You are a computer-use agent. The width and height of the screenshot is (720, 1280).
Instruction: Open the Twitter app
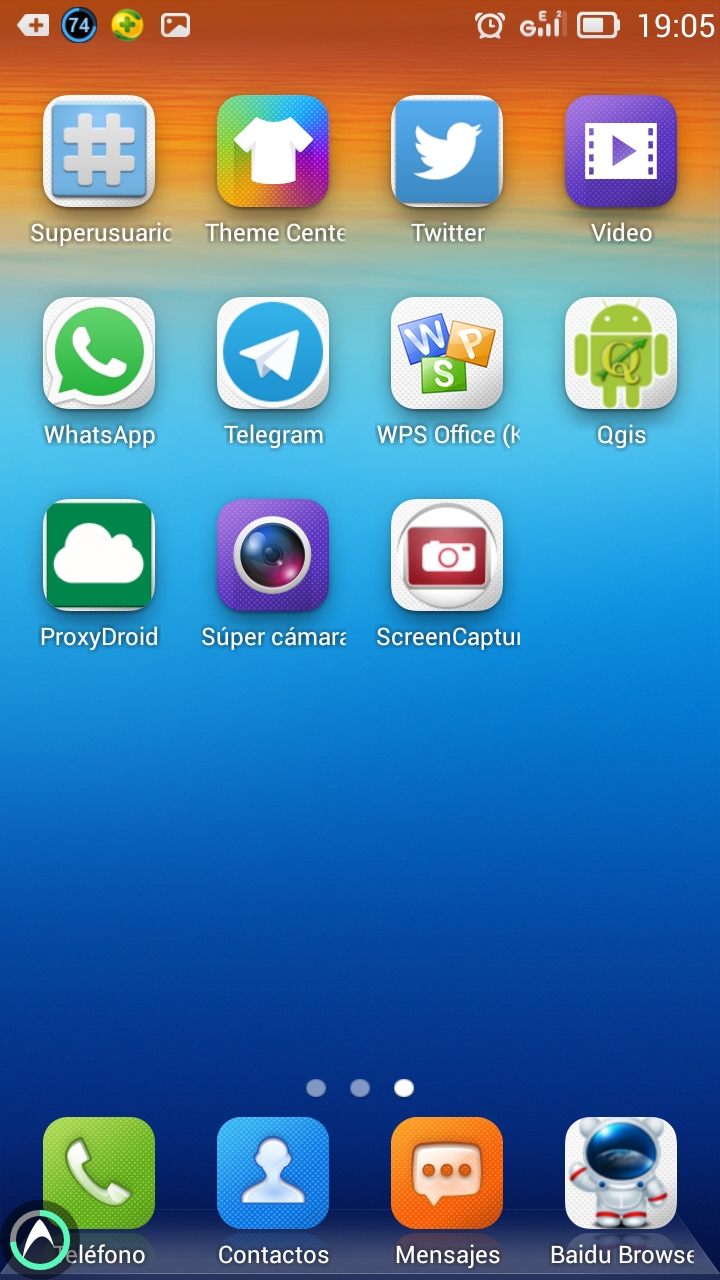(447, 152)
